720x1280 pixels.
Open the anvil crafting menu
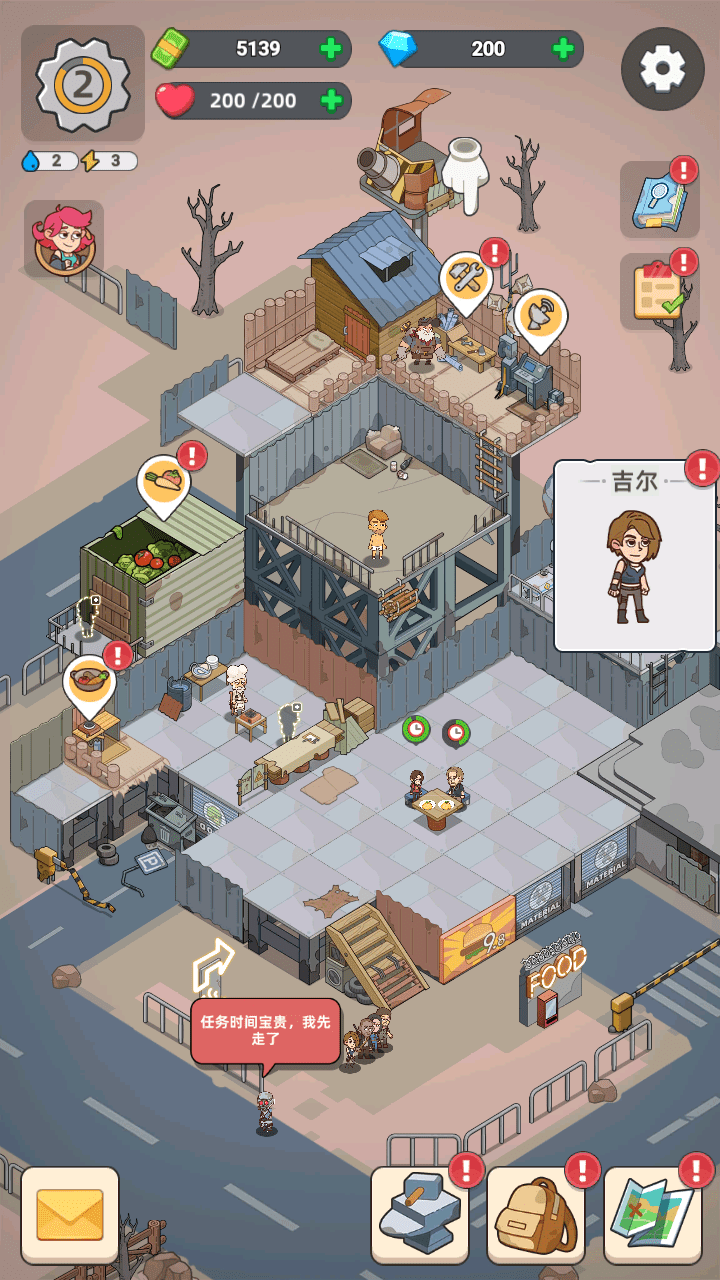click(420, 1214)
